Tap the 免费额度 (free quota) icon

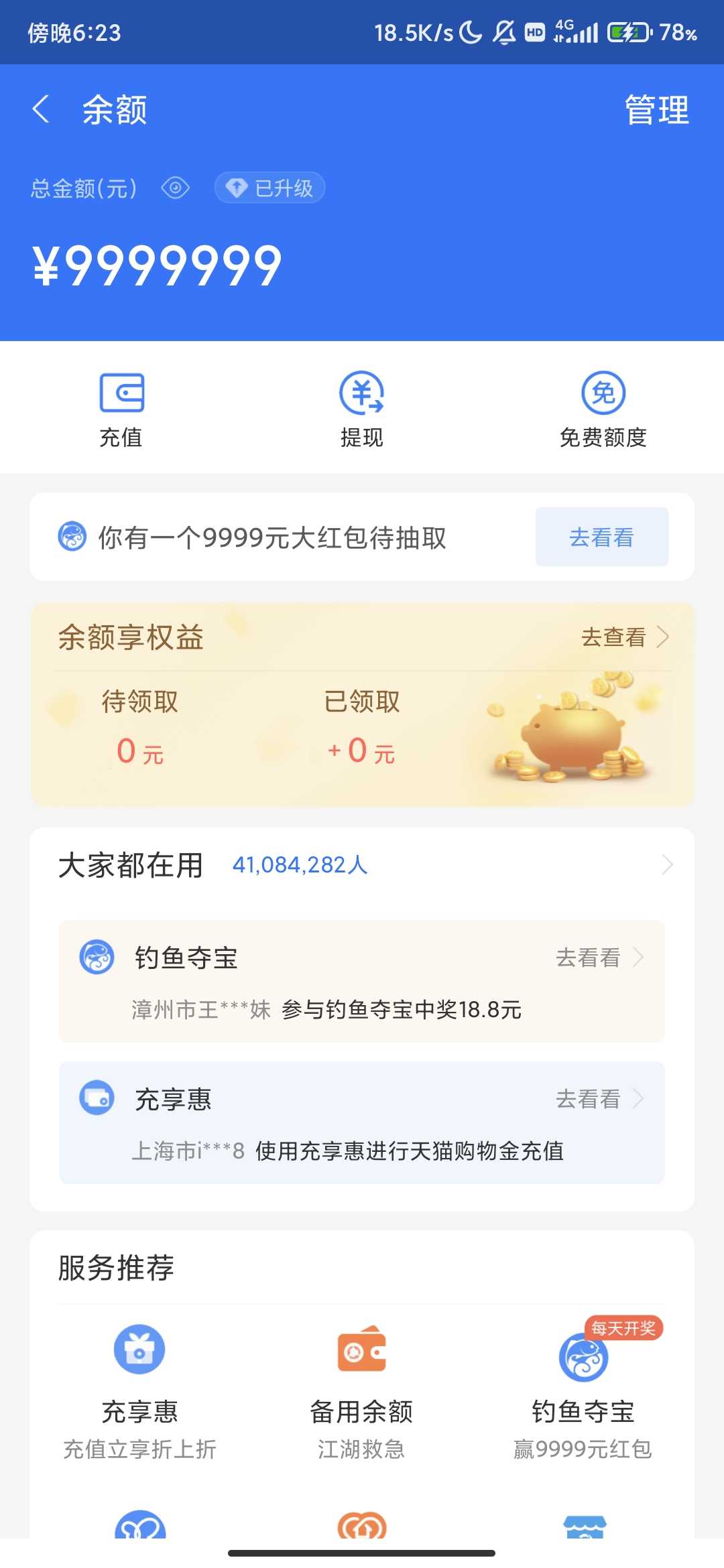click(x=602, y=394)
